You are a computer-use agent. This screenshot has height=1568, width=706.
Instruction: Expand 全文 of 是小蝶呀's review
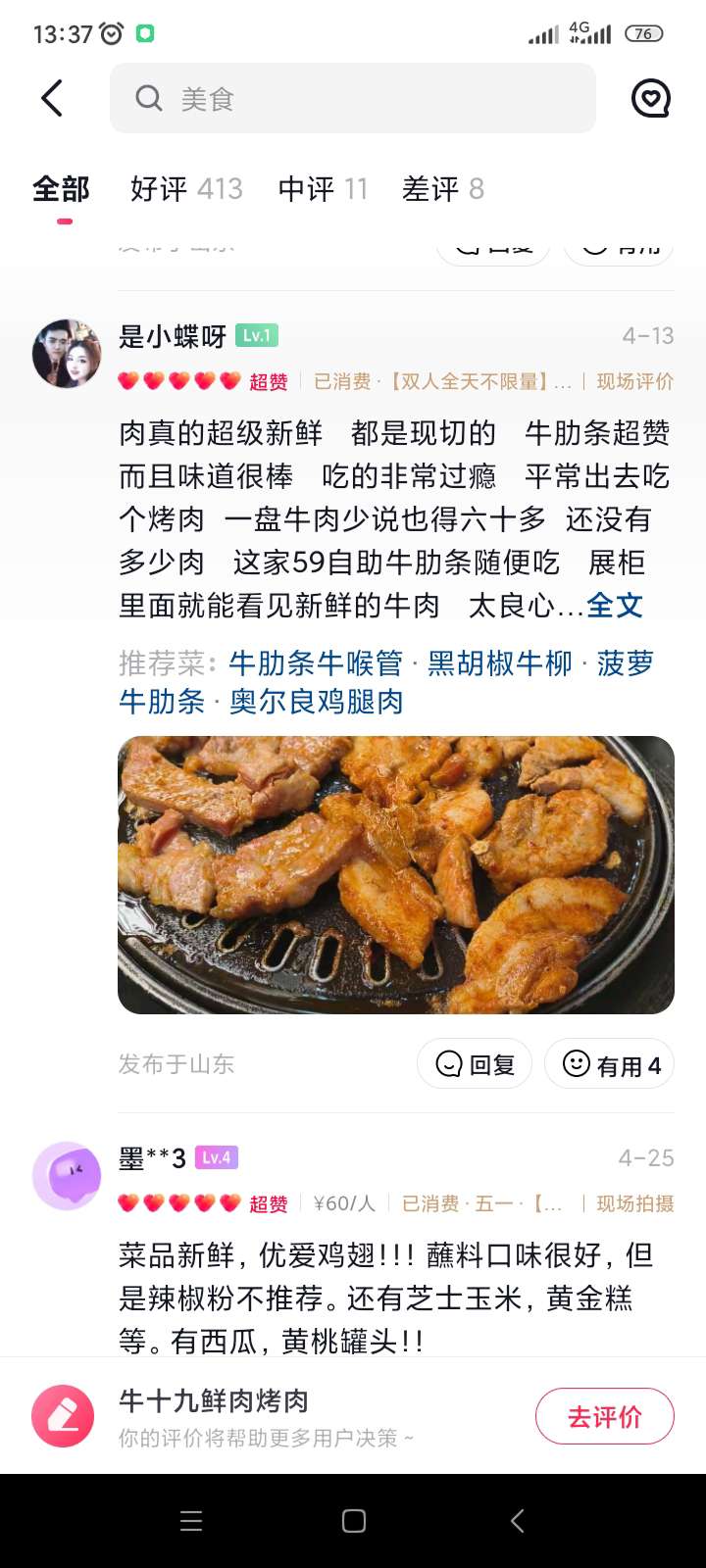[x=615, y=606]
